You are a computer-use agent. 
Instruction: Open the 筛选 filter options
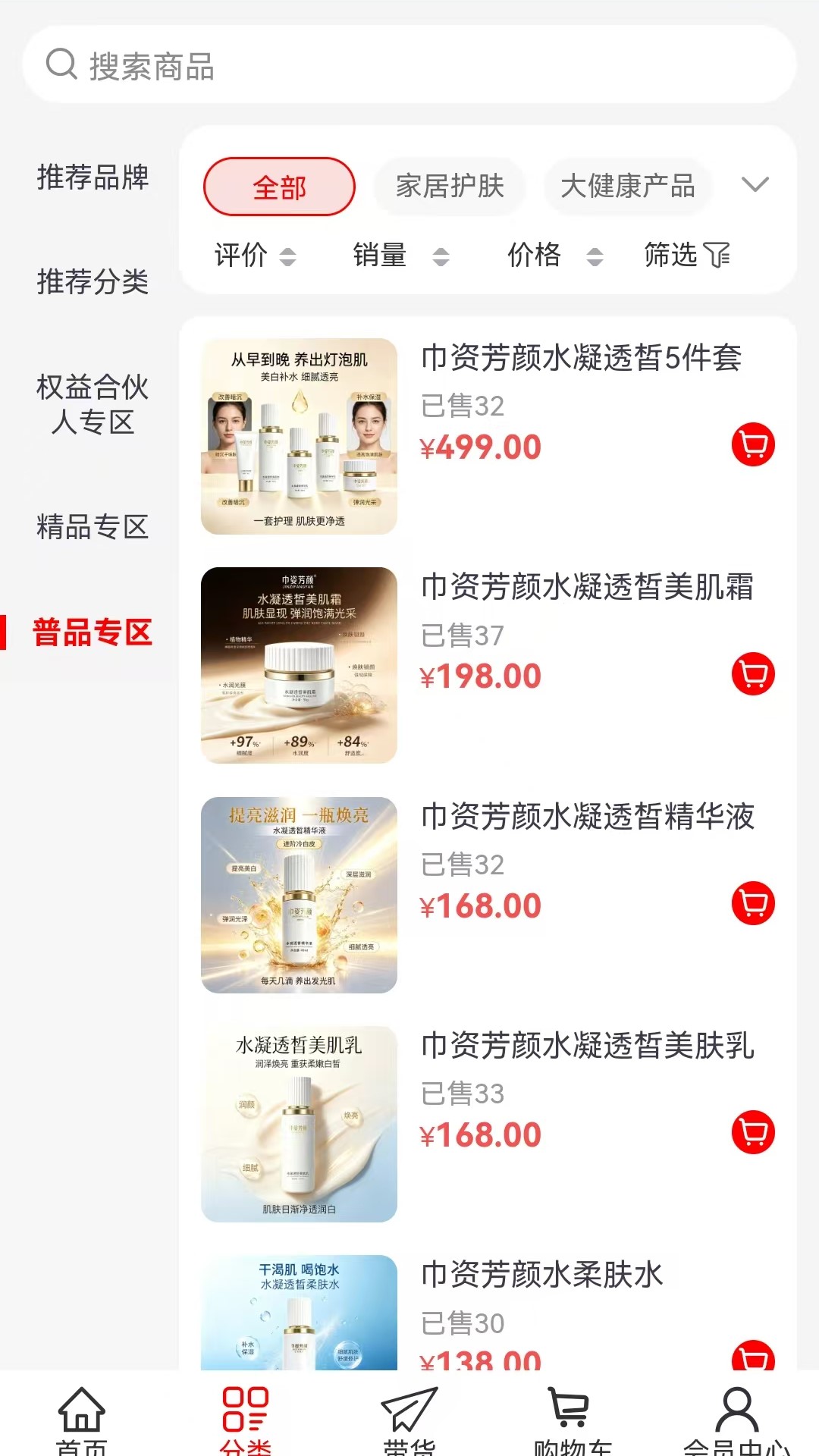coord(687,256)
